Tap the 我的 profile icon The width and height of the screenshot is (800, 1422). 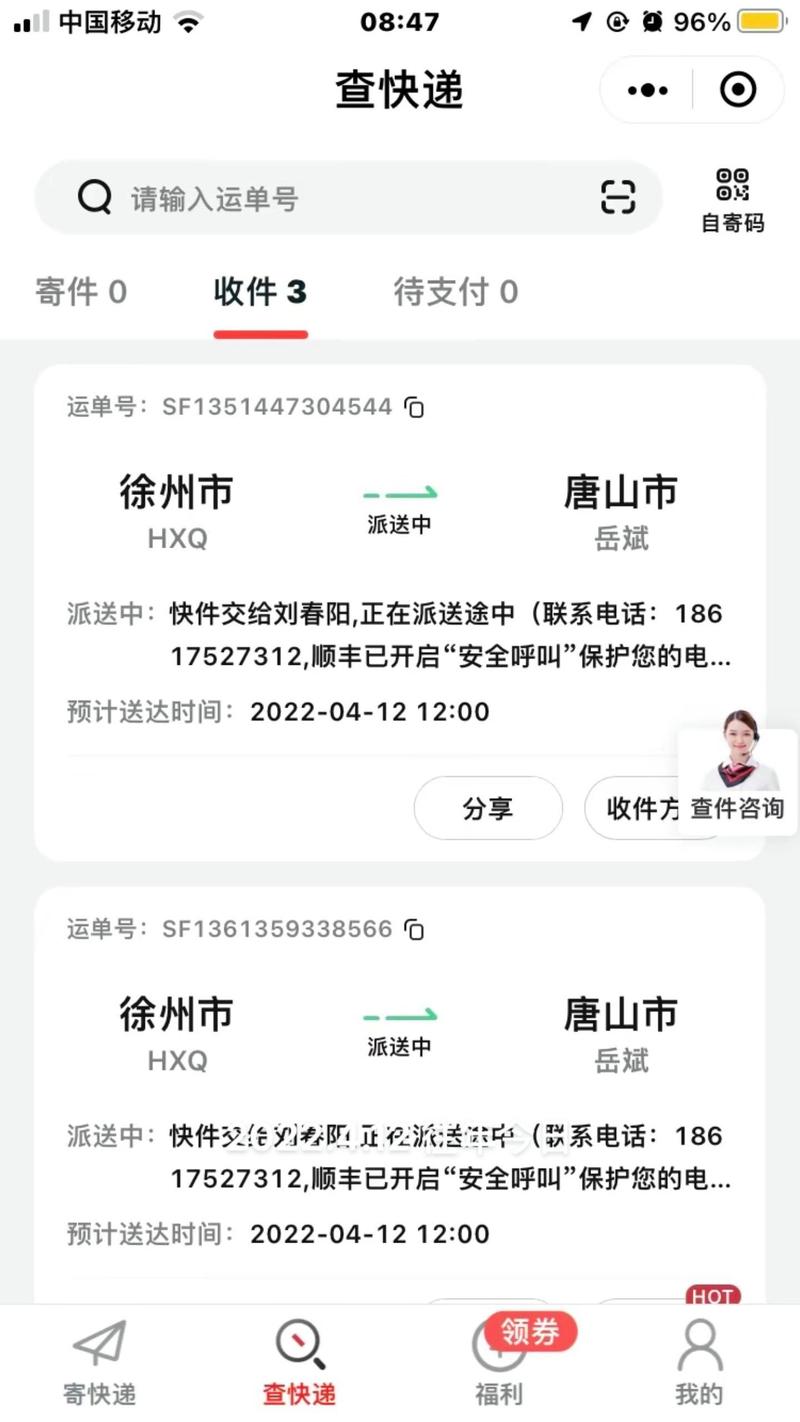(699, 1344)
